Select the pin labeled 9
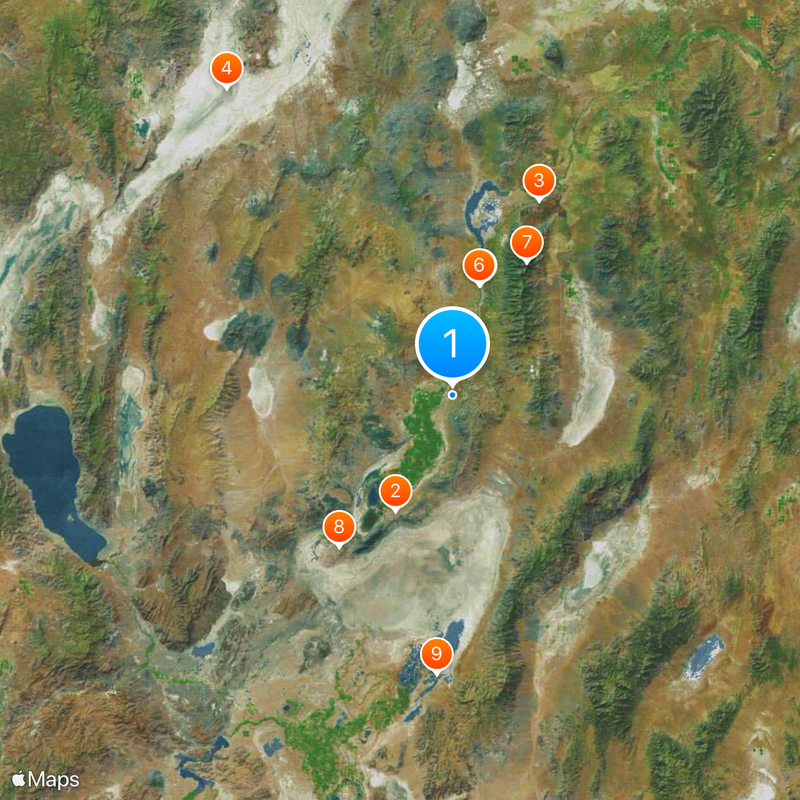Image resolution: width=800 pixels, height=800 pixels. [x=436, y=654]
